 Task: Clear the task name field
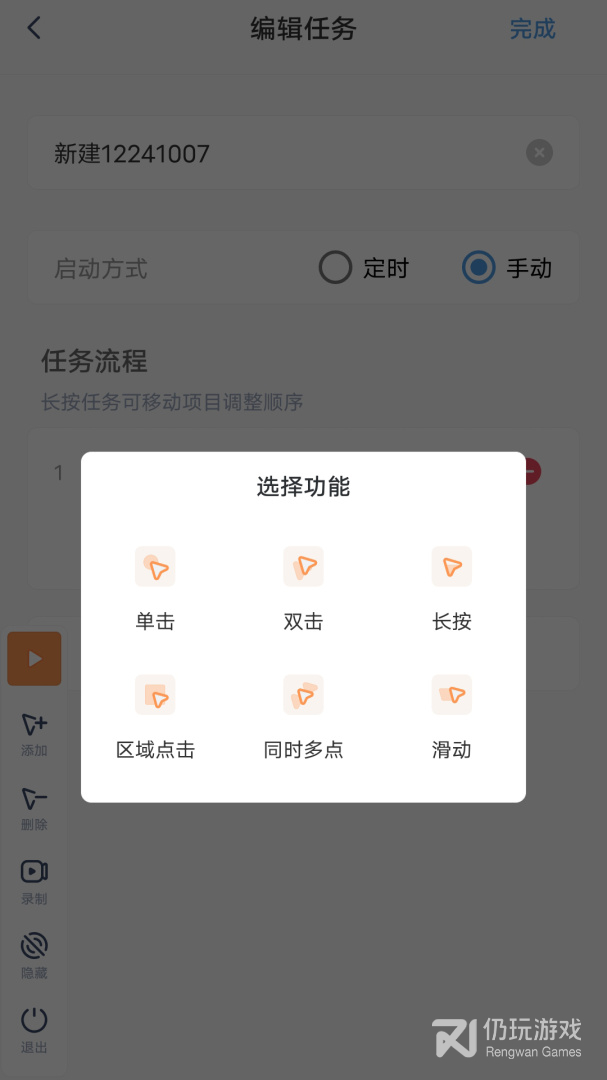pos(539,153)
